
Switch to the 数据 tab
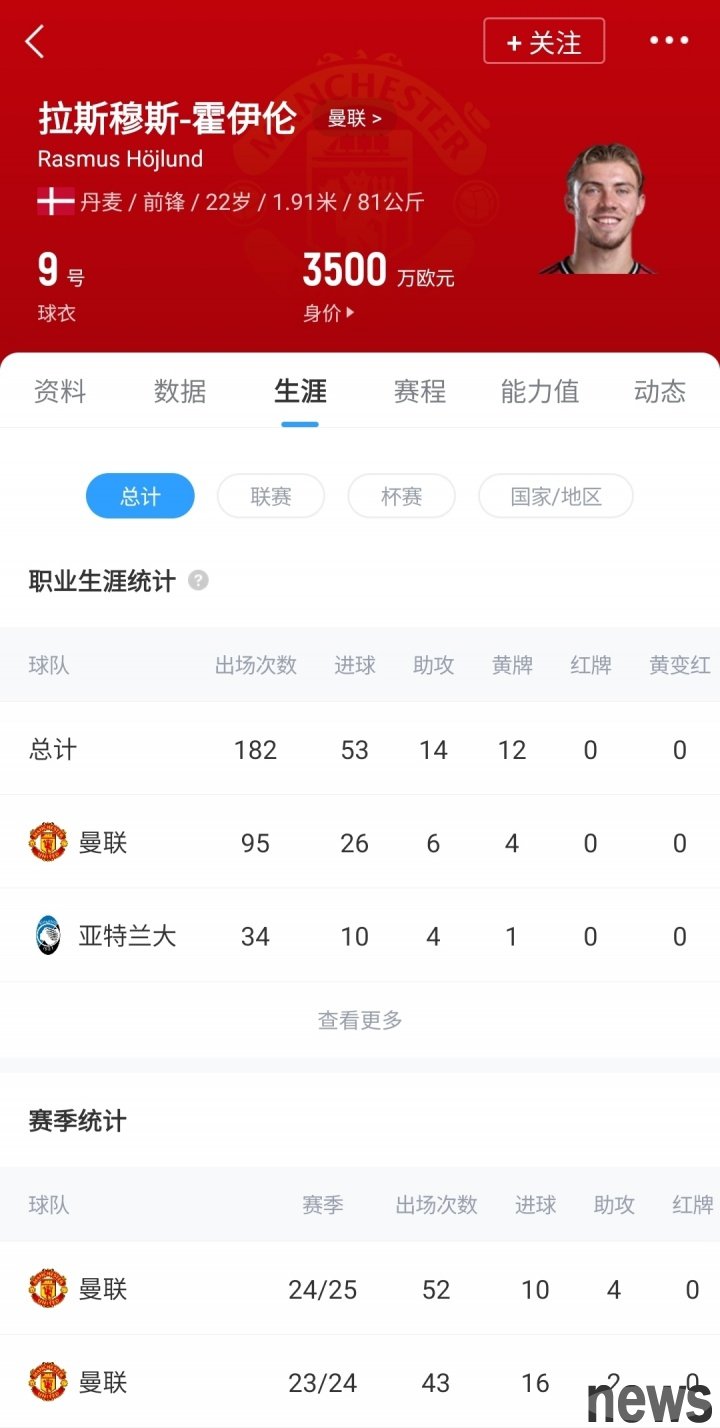[x=180, y=391]
